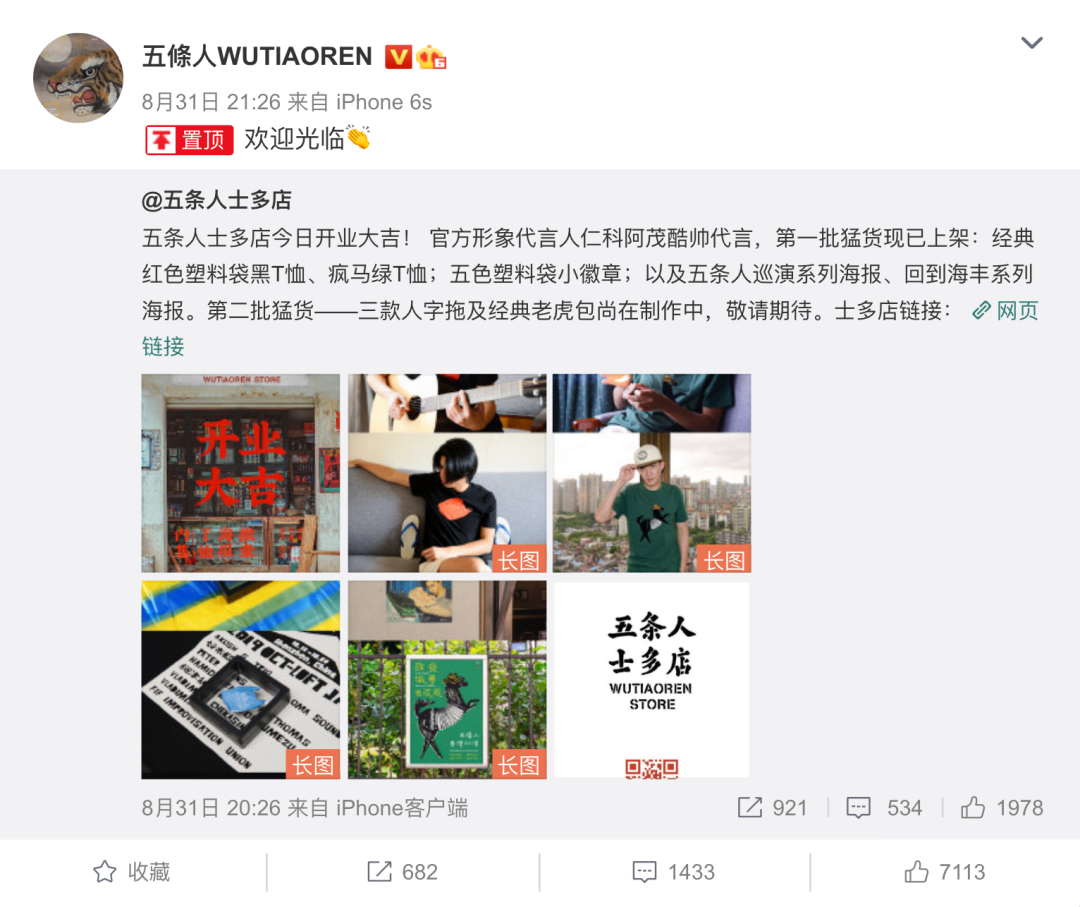Viewport: 1080px width, 907px height.
Task: Open reposts of the original post (921)
Action: (x=772, y=808)
